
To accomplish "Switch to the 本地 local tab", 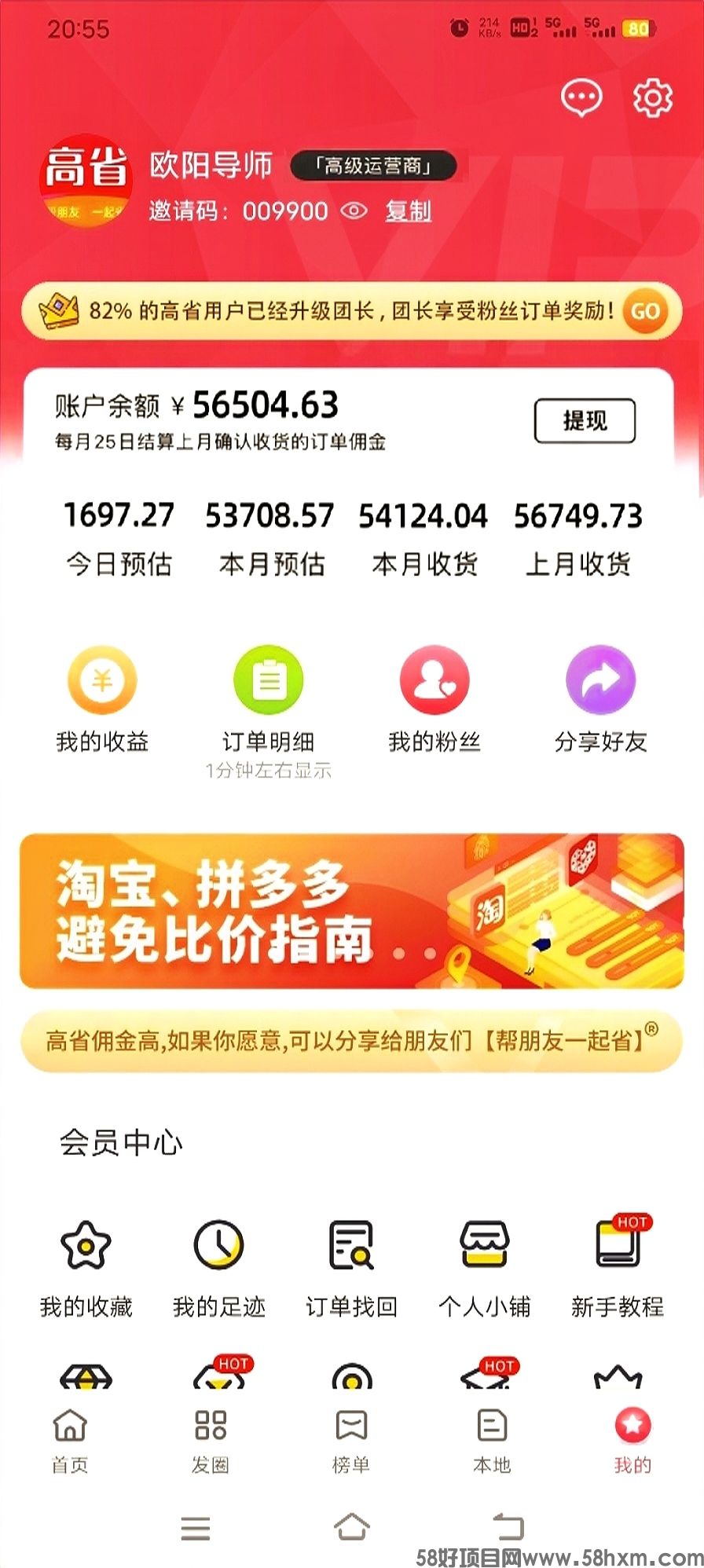I will point(492,1441).
